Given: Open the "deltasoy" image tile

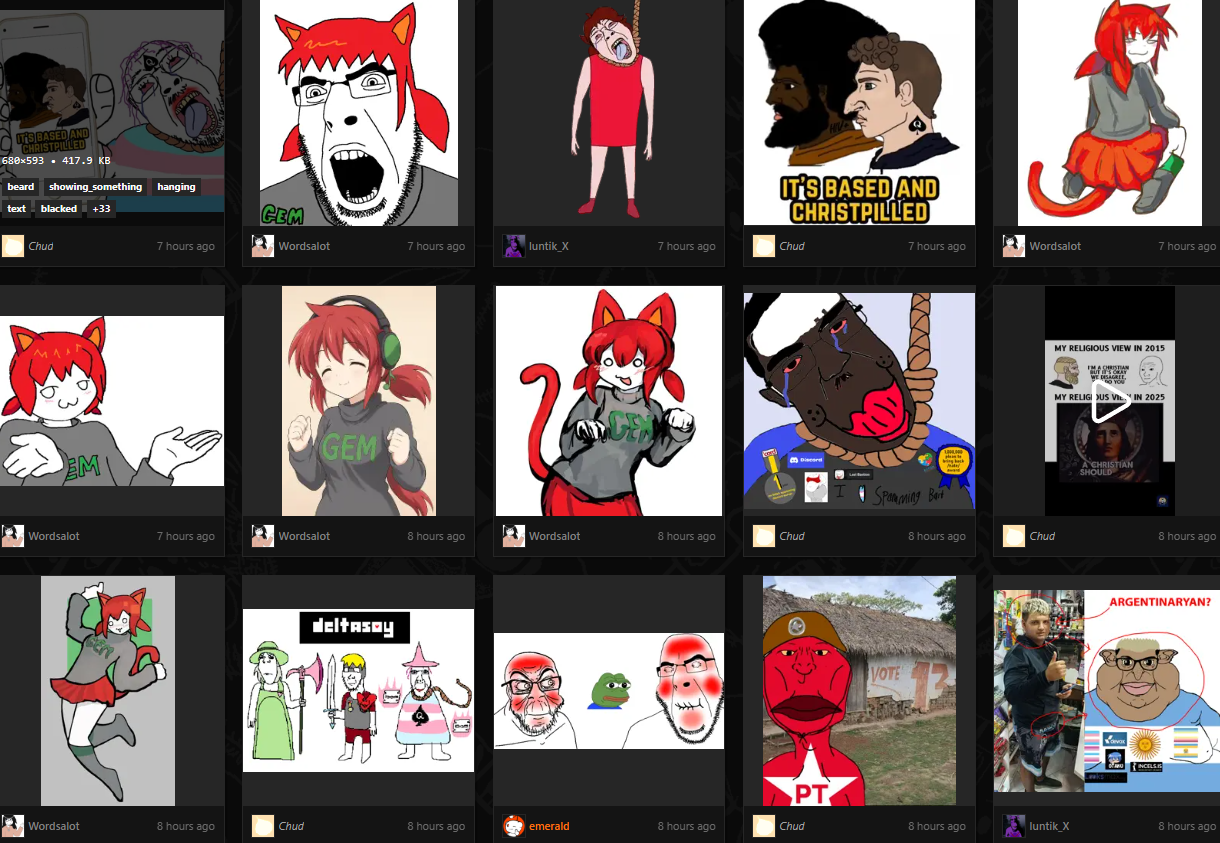Looking at the screenshot, I should [358, 690].
